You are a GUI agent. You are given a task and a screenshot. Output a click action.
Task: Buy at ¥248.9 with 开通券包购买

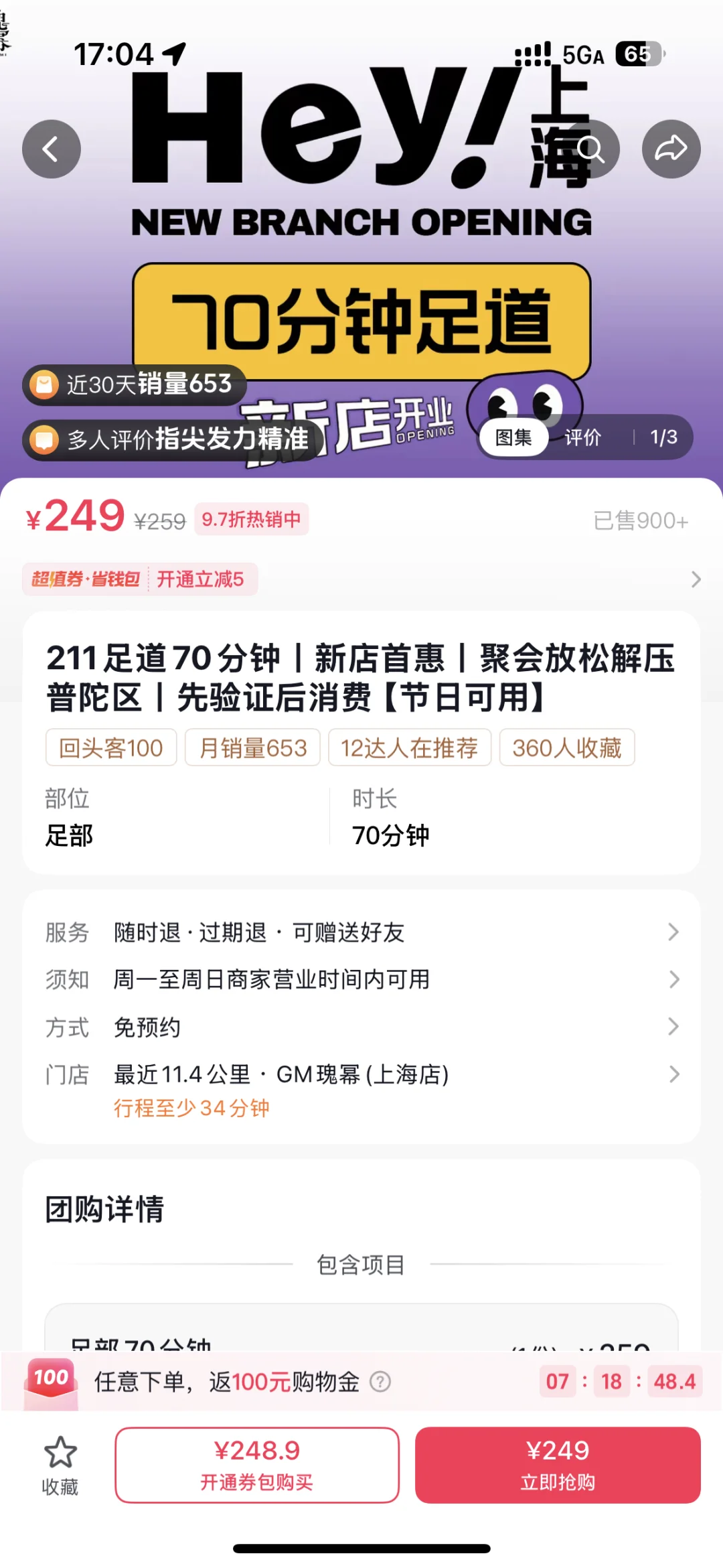click(x=257, y=1465)
